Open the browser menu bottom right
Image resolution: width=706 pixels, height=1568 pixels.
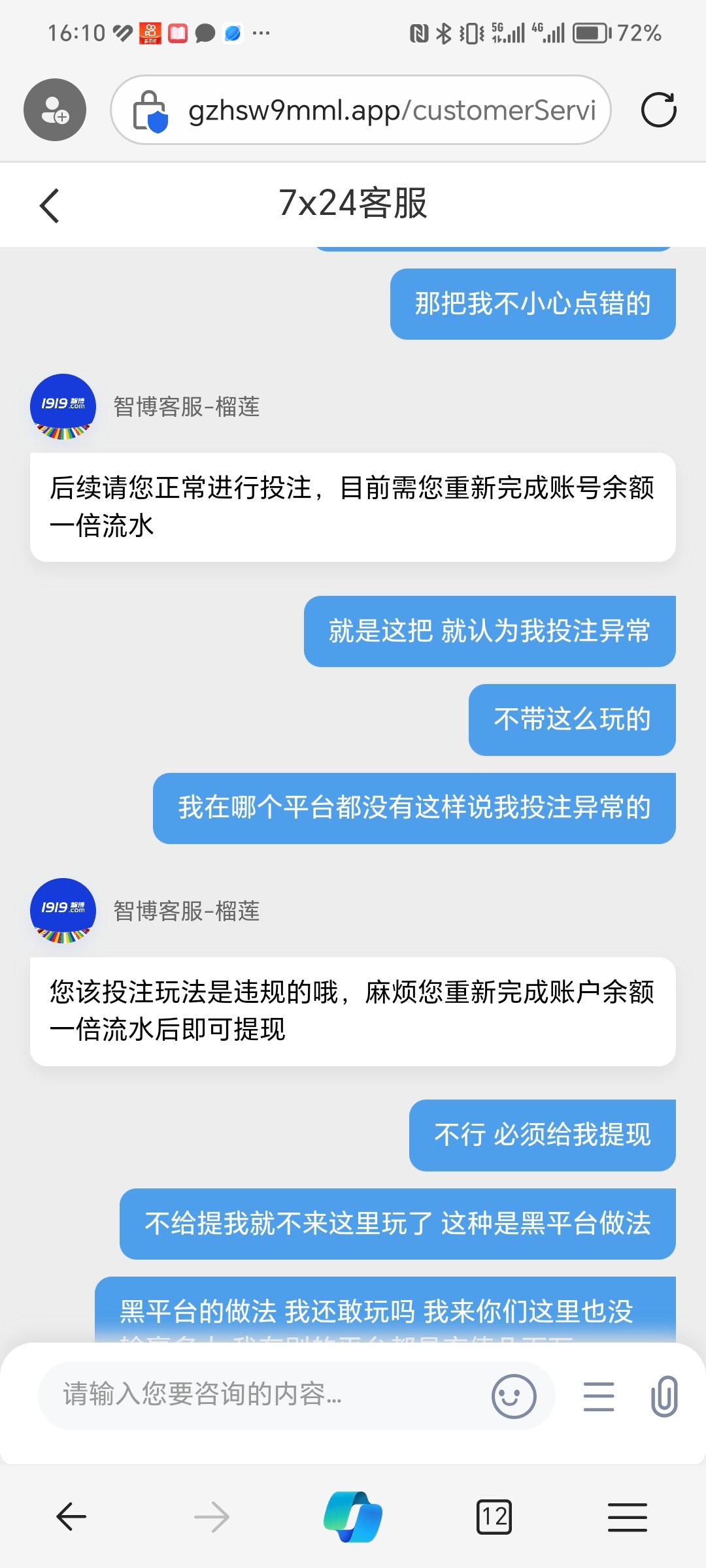627,1517
